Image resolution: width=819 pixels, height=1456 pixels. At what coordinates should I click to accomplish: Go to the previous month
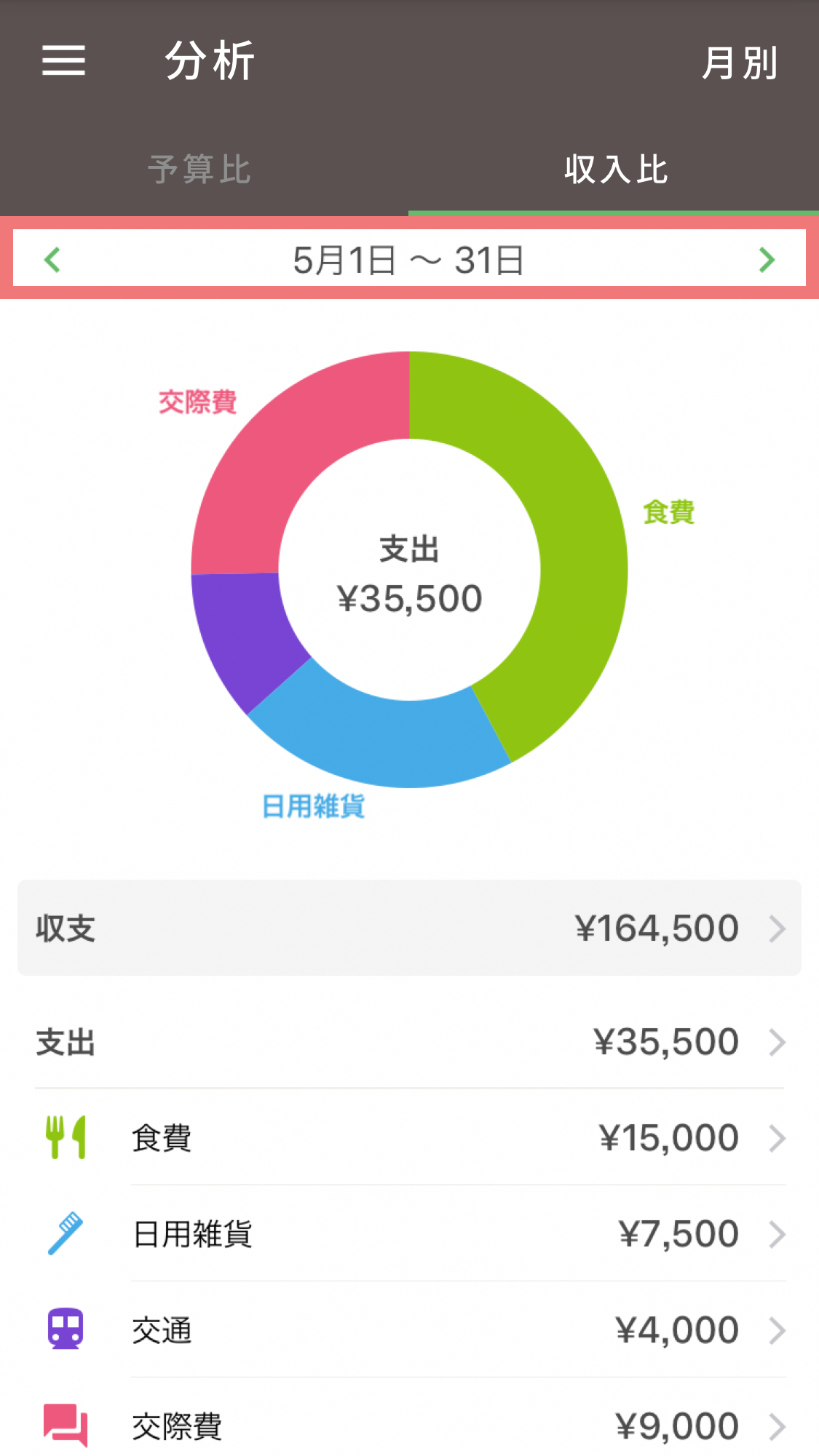coord(52,260)
